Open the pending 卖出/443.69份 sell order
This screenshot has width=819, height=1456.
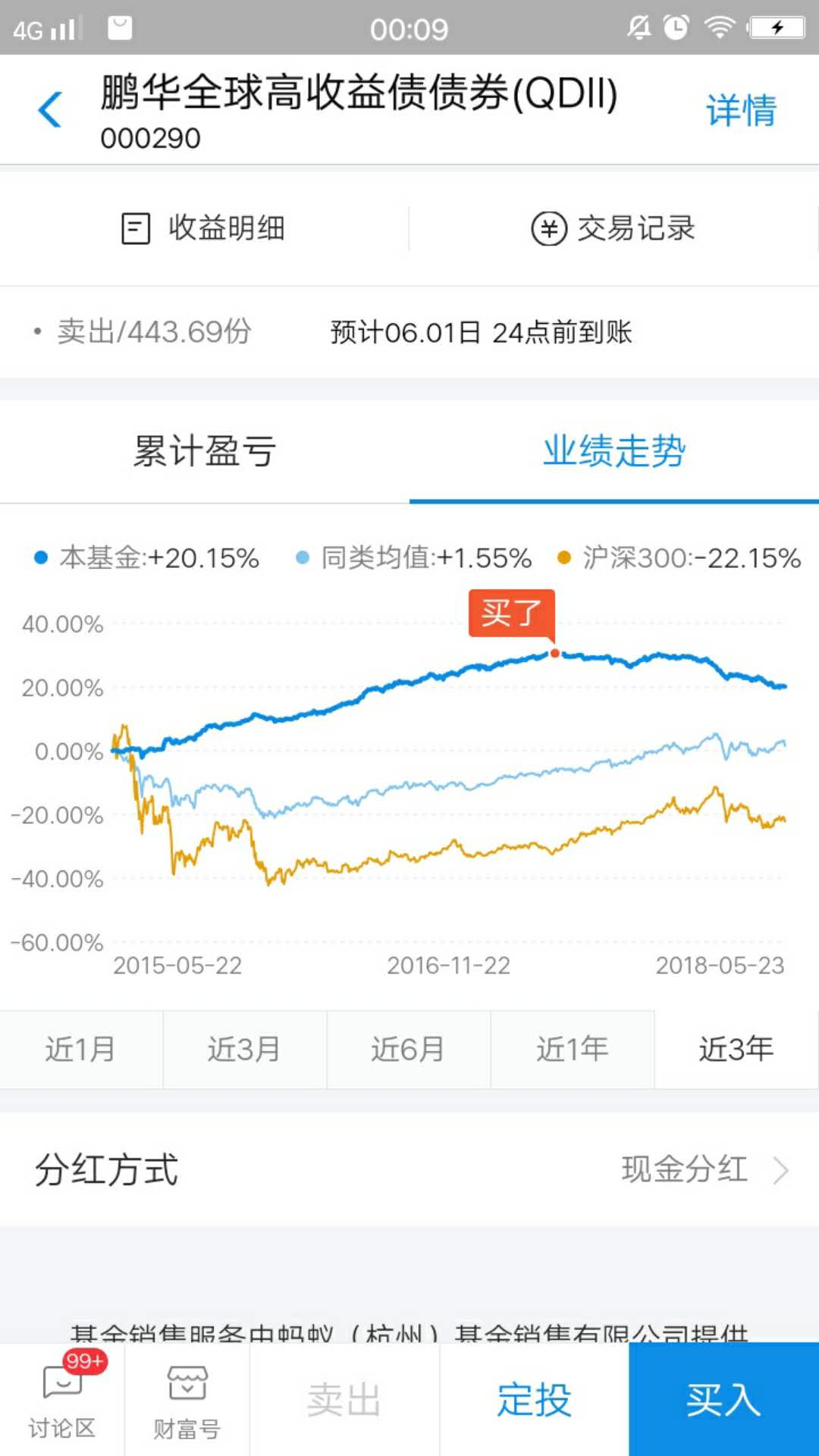(x=409, y=332)
